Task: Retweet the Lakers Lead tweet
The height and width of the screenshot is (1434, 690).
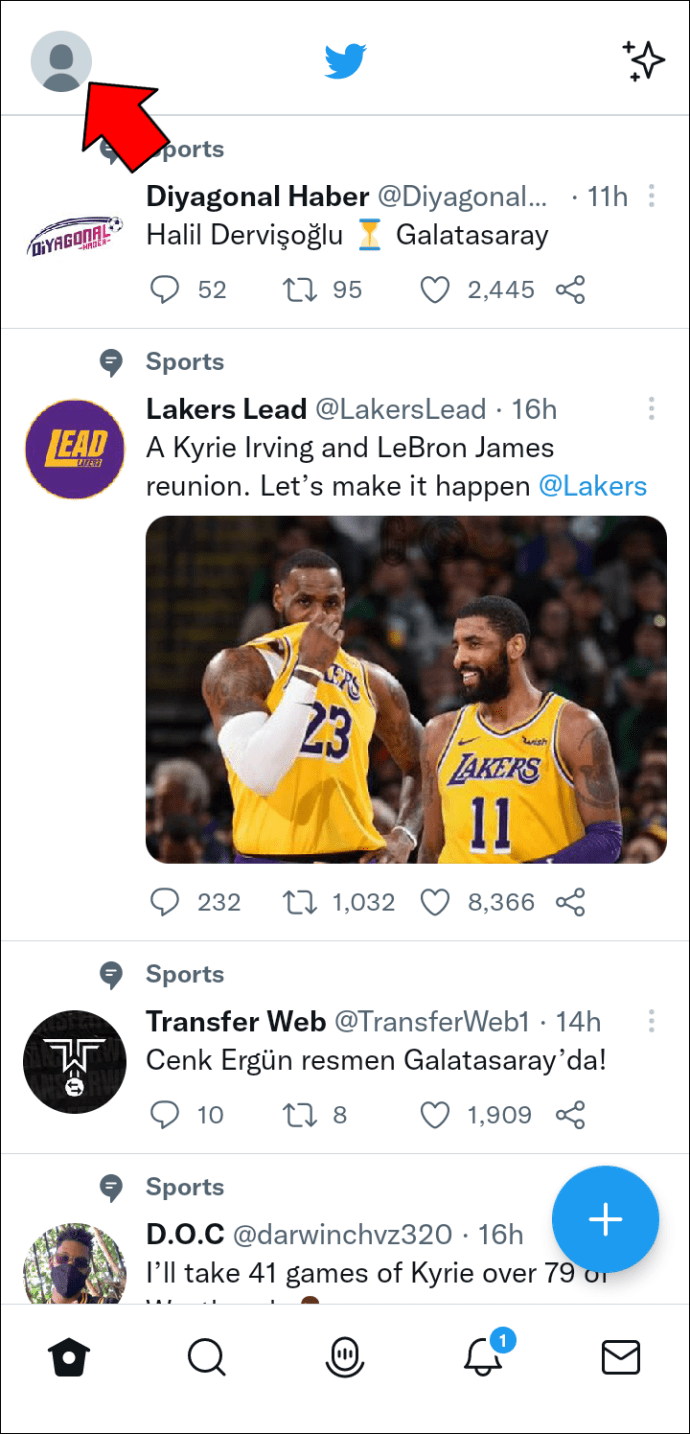Action: coord(299,903)
